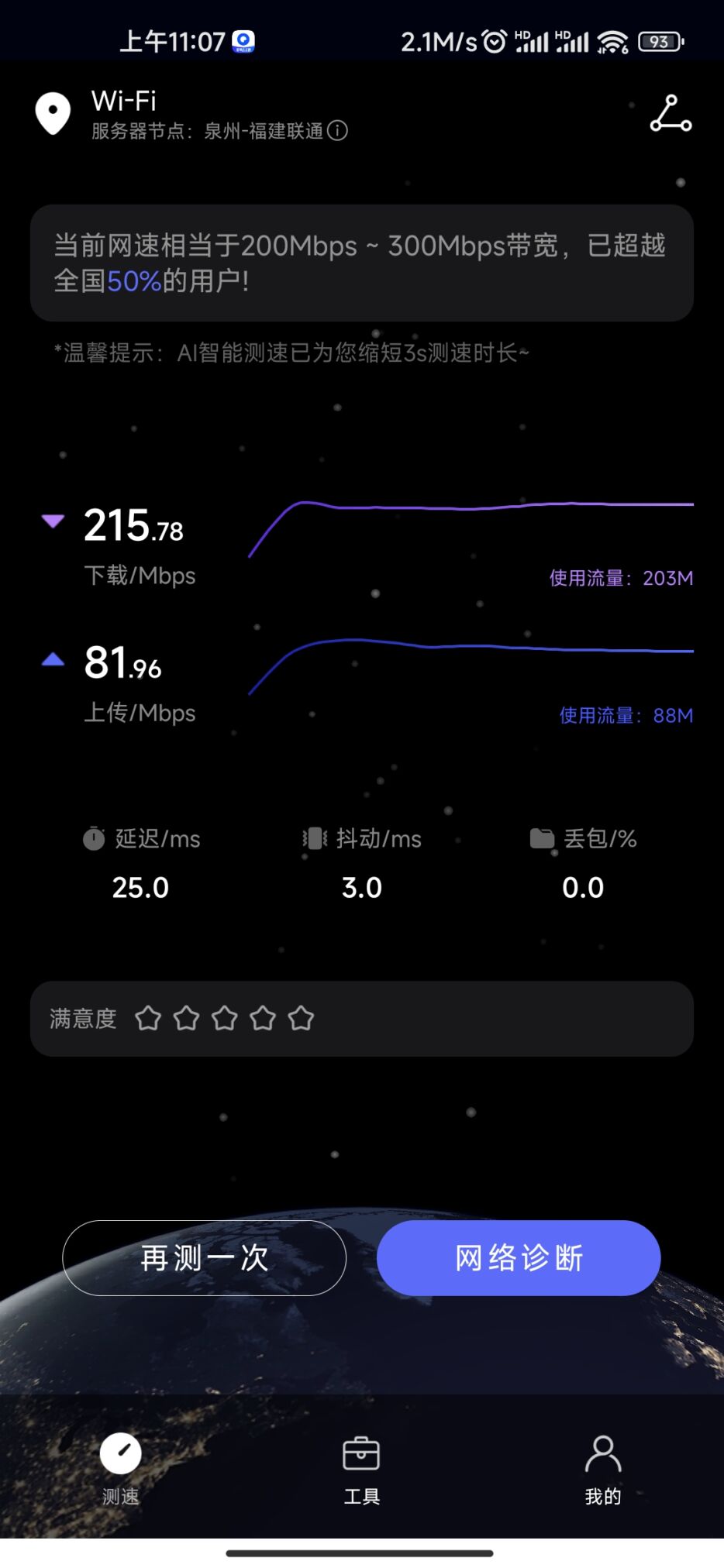Expand the upload section via blue triangle
The height and width of the screenshot is (1568, 724).
(x=53, y=660)
